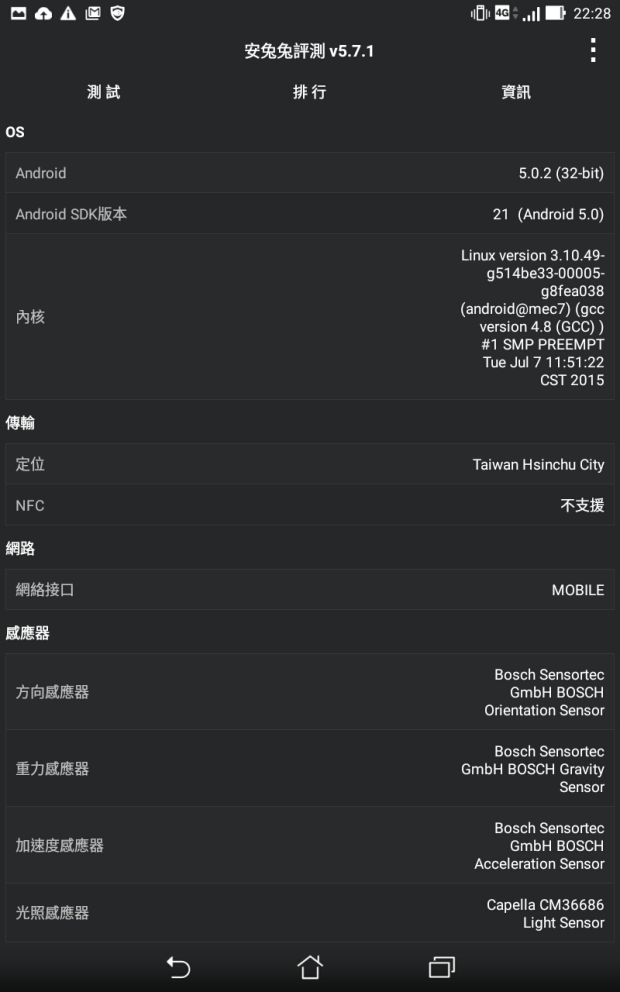This screenshot has height=992, width=620.
Task: Open the overflow menu
Action: point(593,50)
